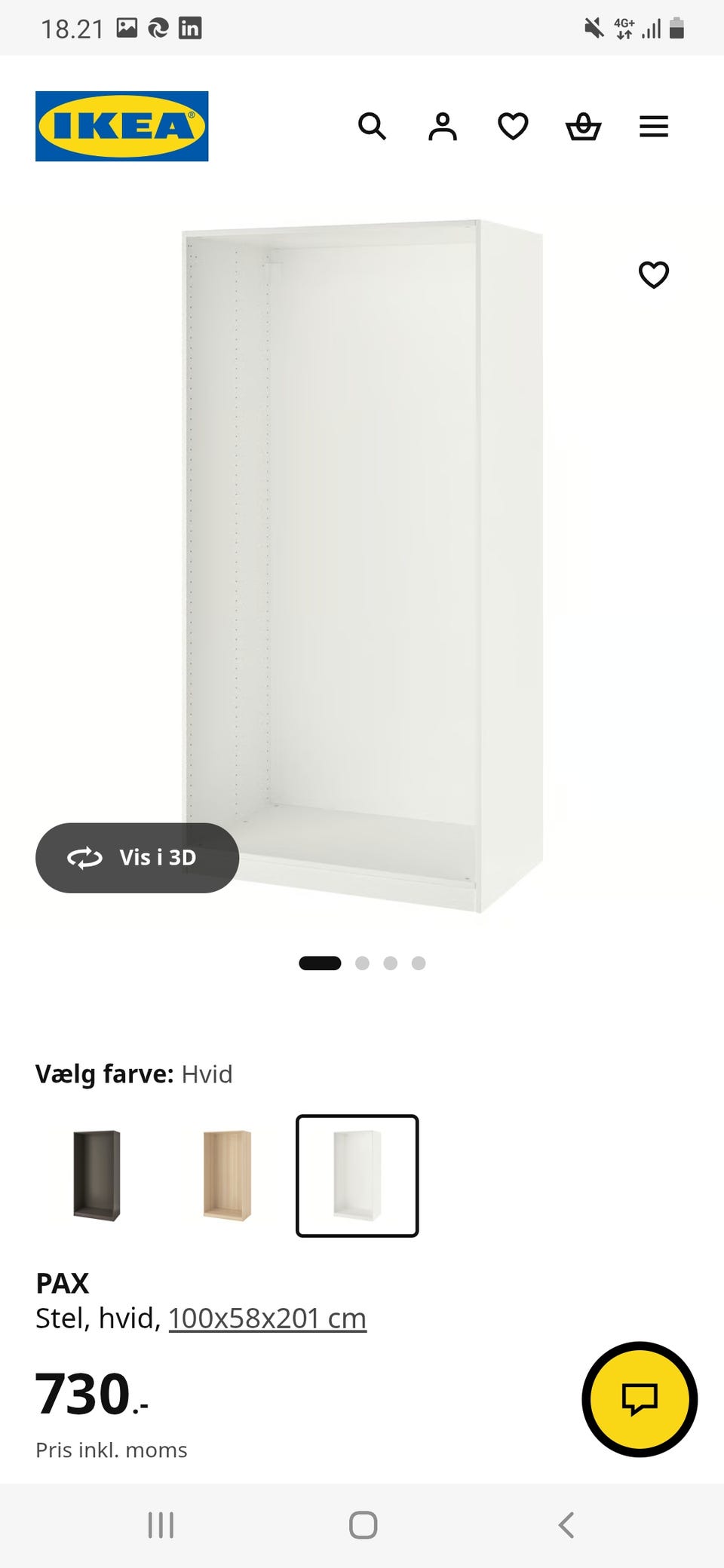The height and width of the screenshot is (1568, 724).
Task: Open the hamburger navigation menu
Action: click(x=654, y=127)
